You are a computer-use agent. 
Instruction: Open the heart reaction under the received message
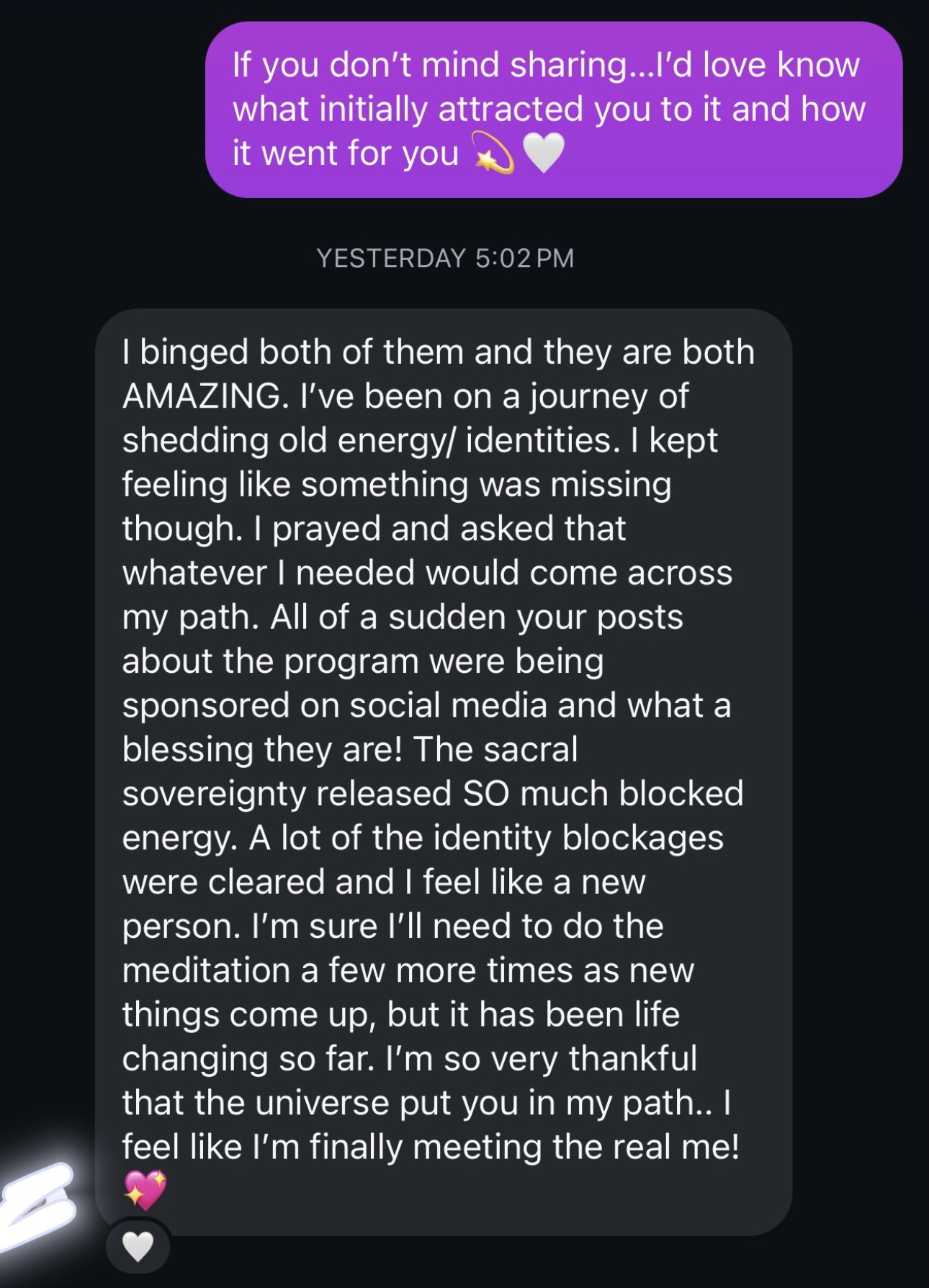tap(138, 1245)
